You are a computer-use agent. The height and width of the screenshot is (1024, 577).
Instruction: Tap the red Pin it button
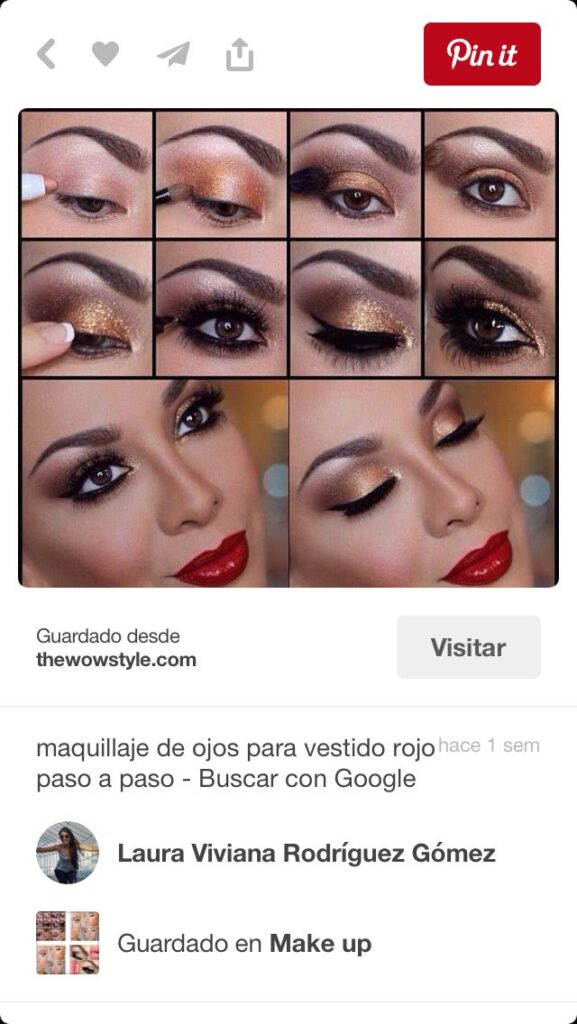[482, 54]
